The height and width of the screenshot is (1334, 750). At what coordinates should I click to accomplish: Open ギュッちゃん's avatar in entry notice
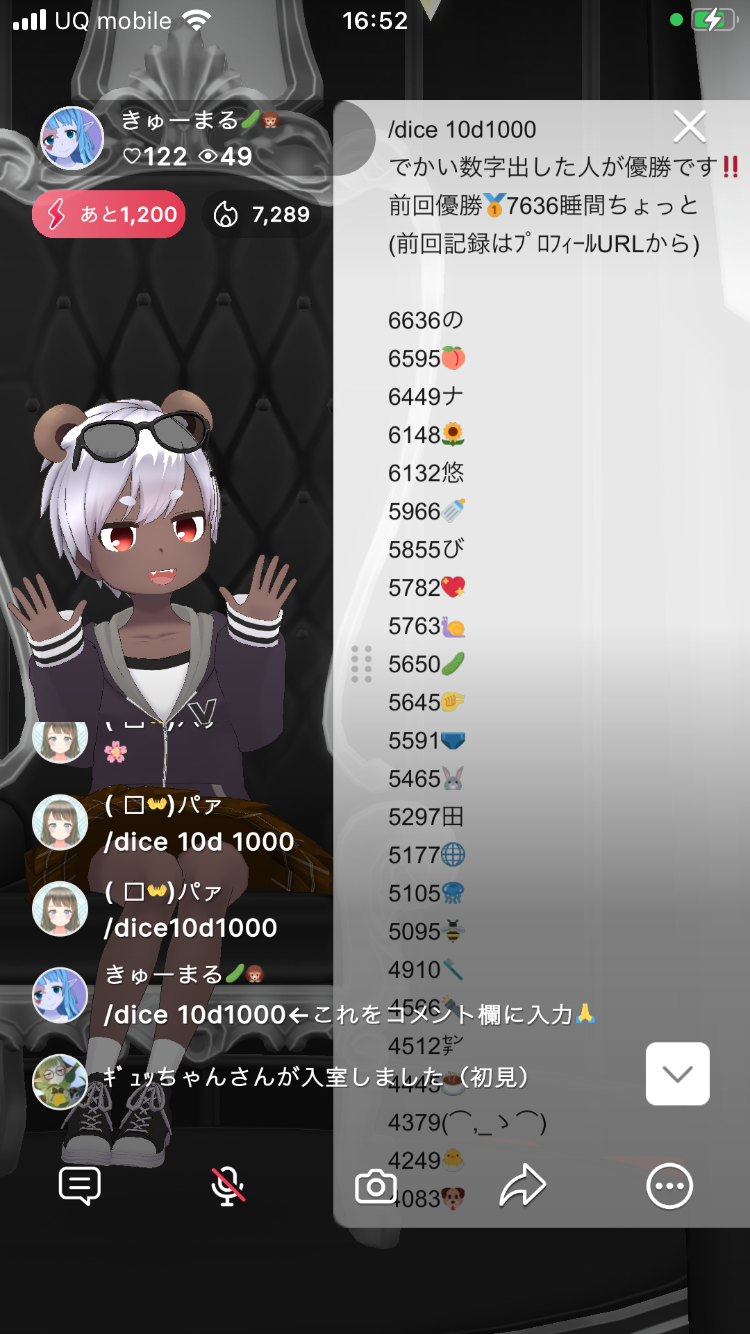coord(60,1081)
